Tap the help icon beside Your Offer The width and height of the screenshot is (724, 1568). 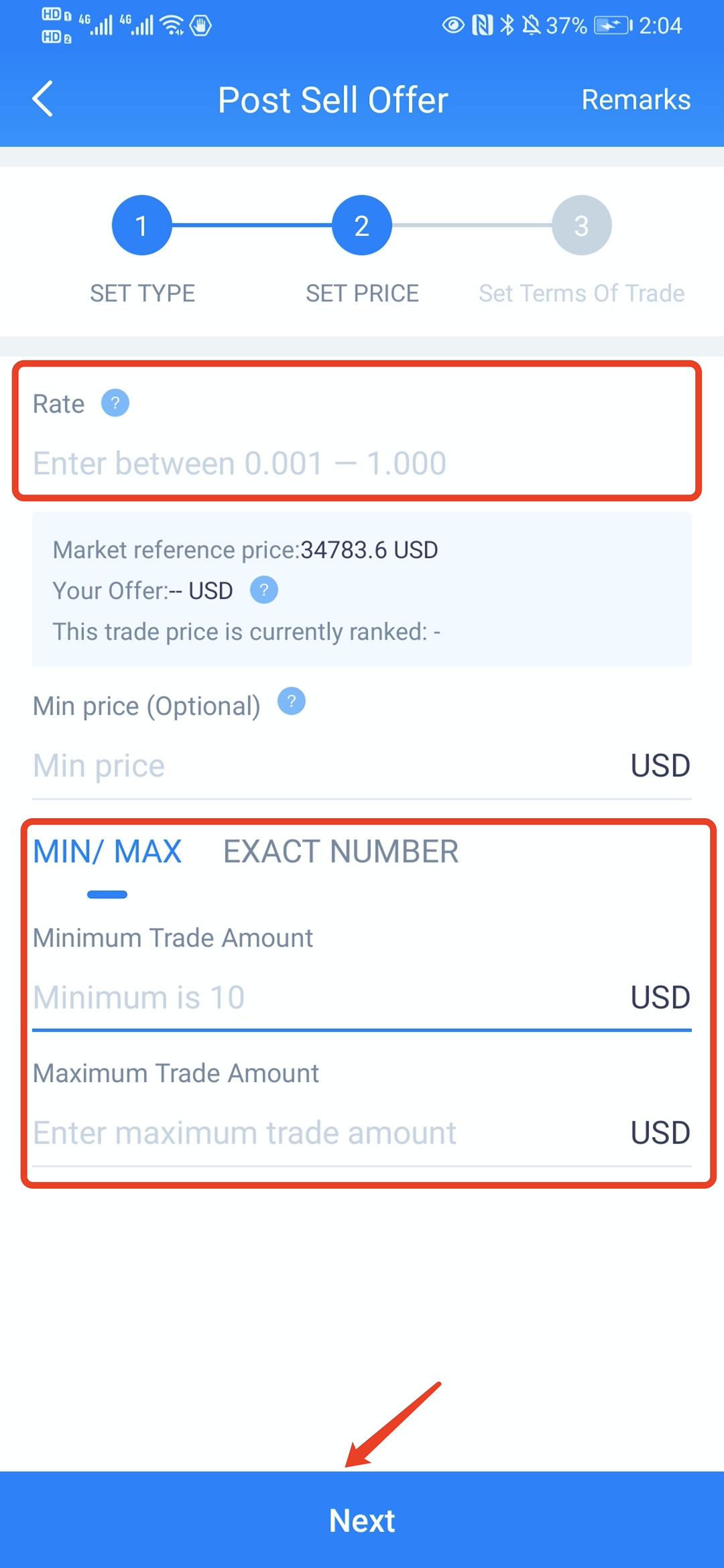point(264,590)
